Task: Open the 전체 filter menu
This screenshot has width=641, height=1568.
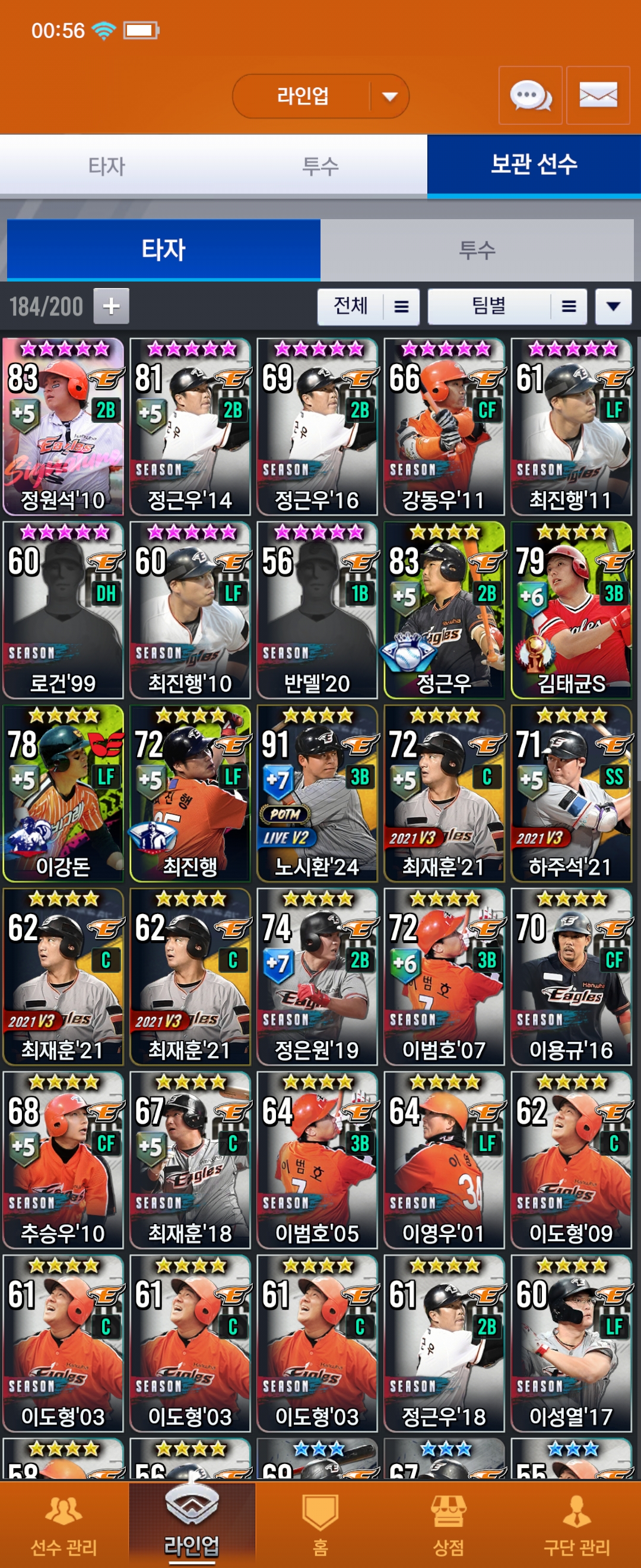Action: [x=368, y=306]
